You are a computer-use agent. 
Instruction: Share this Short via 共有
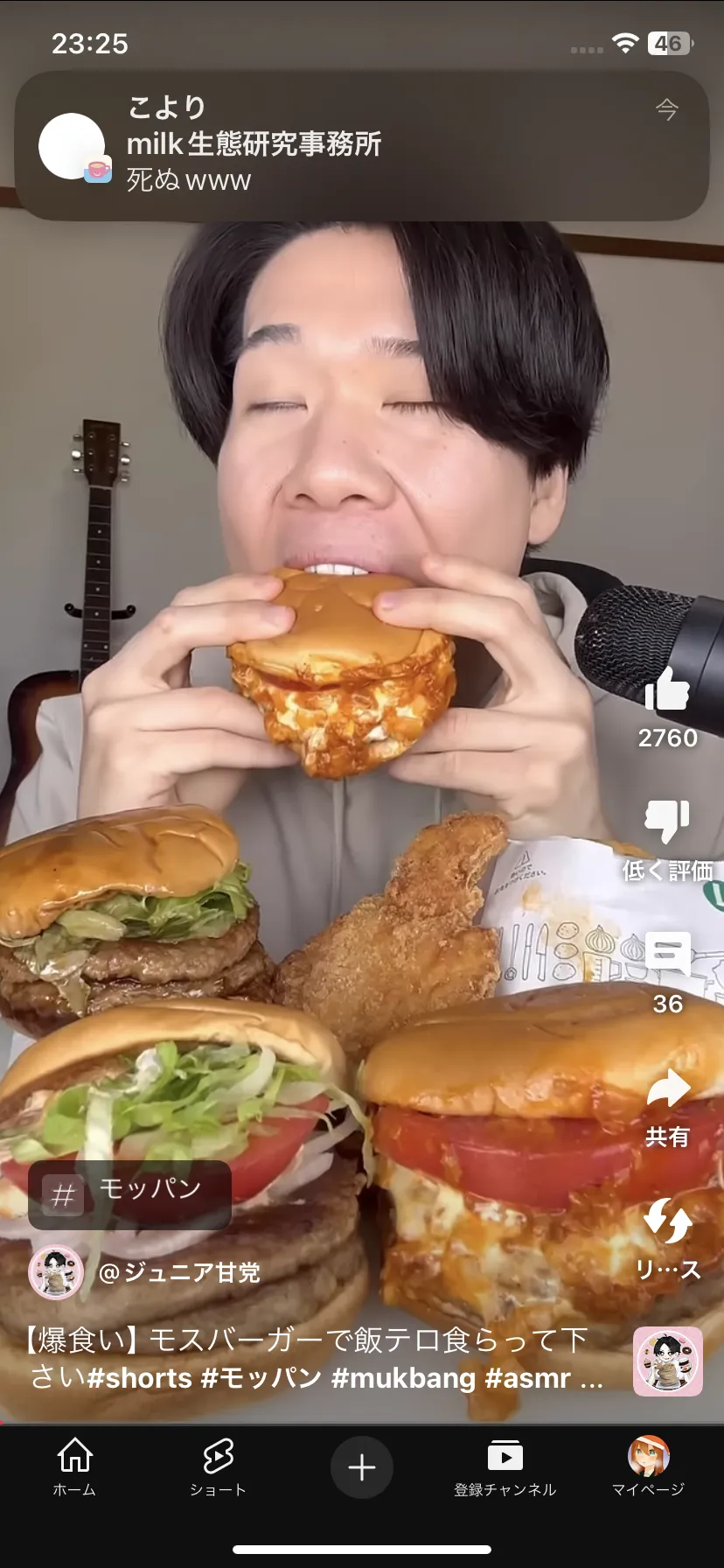[x=667, y=1090]
